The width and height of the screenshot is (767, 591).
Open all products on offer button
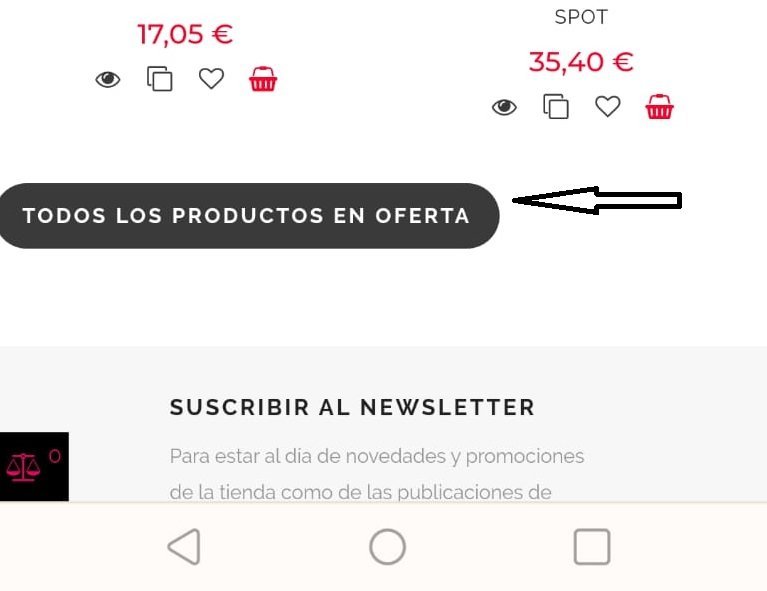pos(246,216)
